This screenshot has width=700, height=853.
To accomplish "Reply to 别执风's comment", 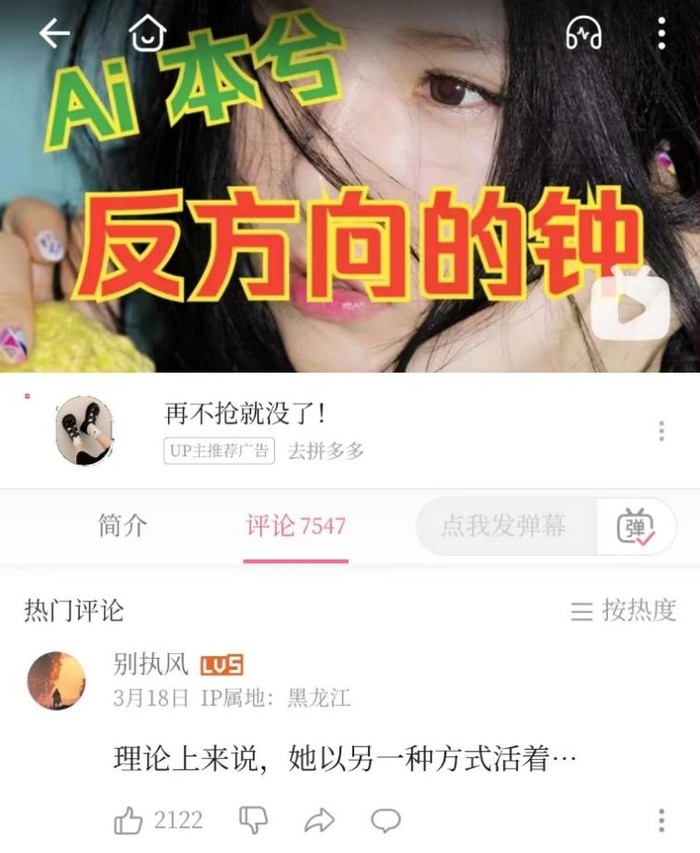I will (385, 821).
